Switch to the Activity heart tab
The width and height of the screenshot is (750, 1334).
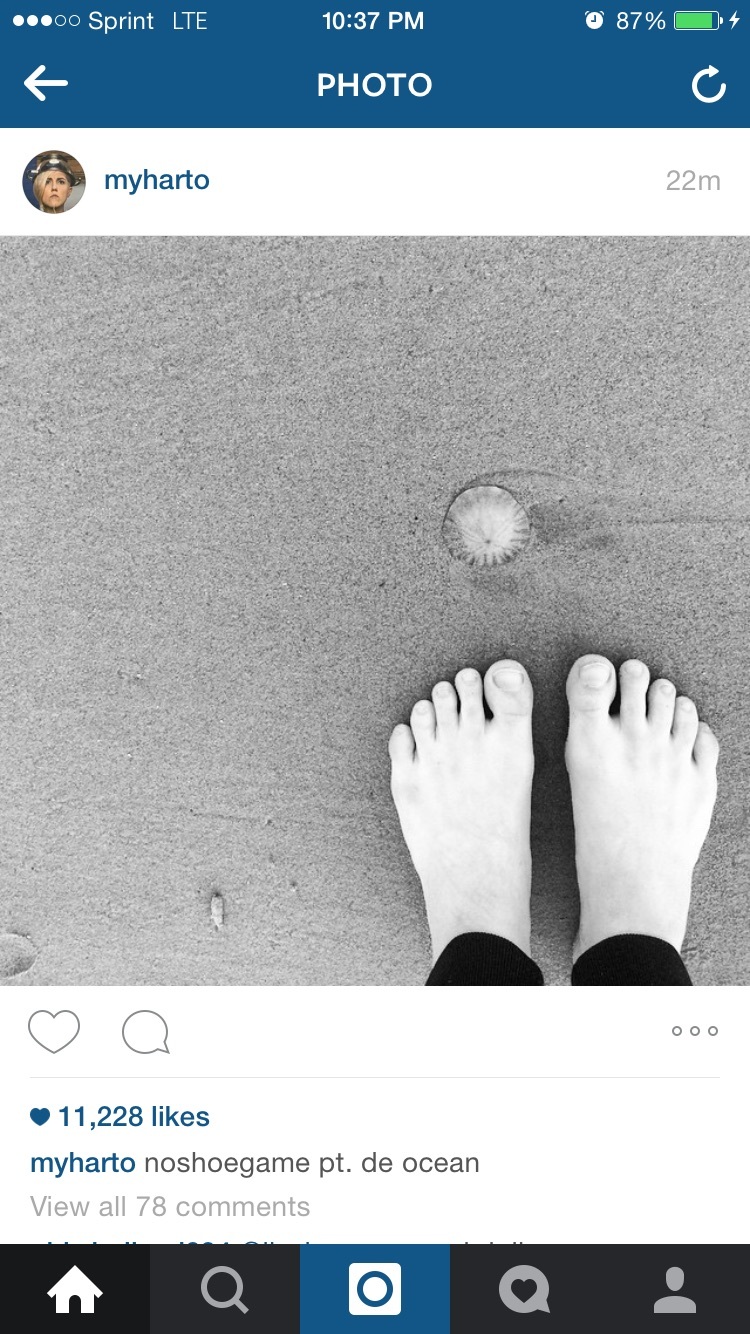coord(525,1289)
